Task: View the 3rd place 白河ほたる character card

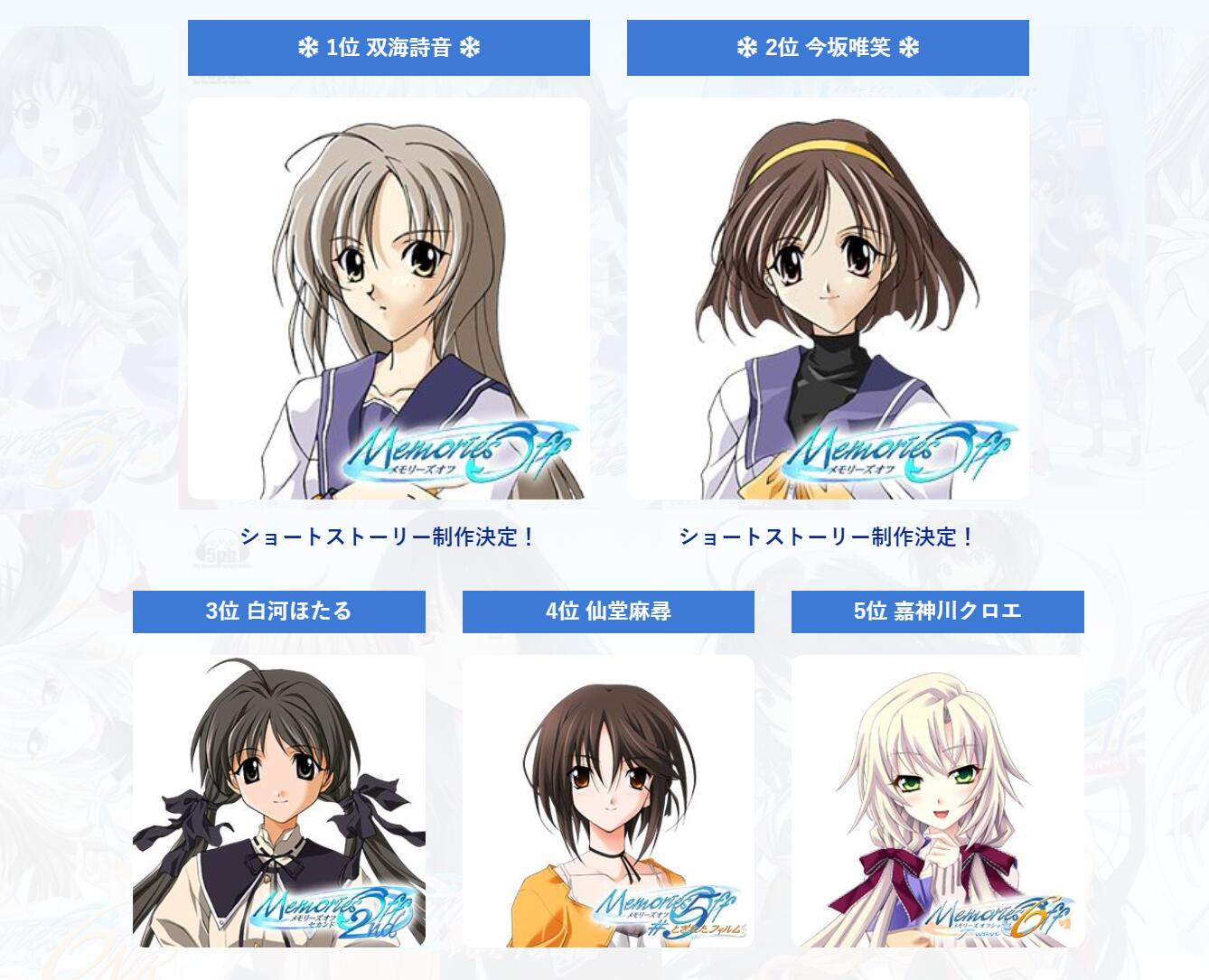Action: [278, 800]
